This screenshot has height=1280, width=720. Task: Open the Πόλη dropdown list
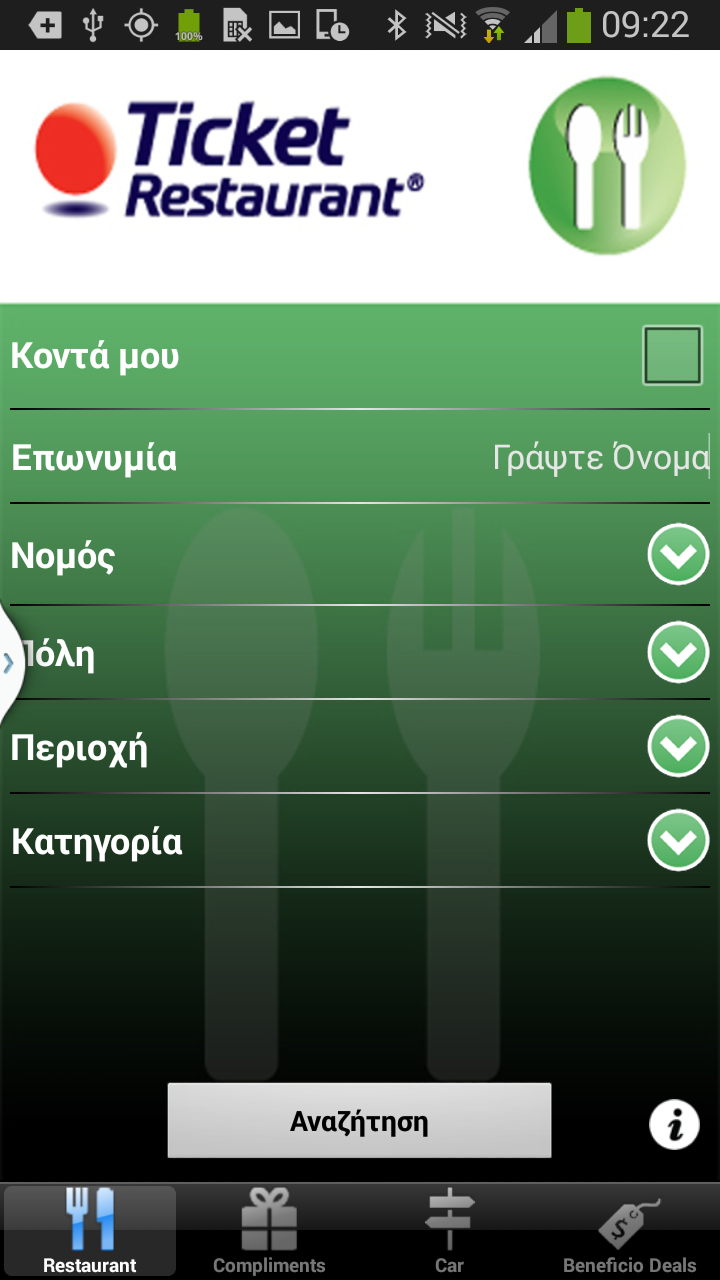click(x=678, y=652)
